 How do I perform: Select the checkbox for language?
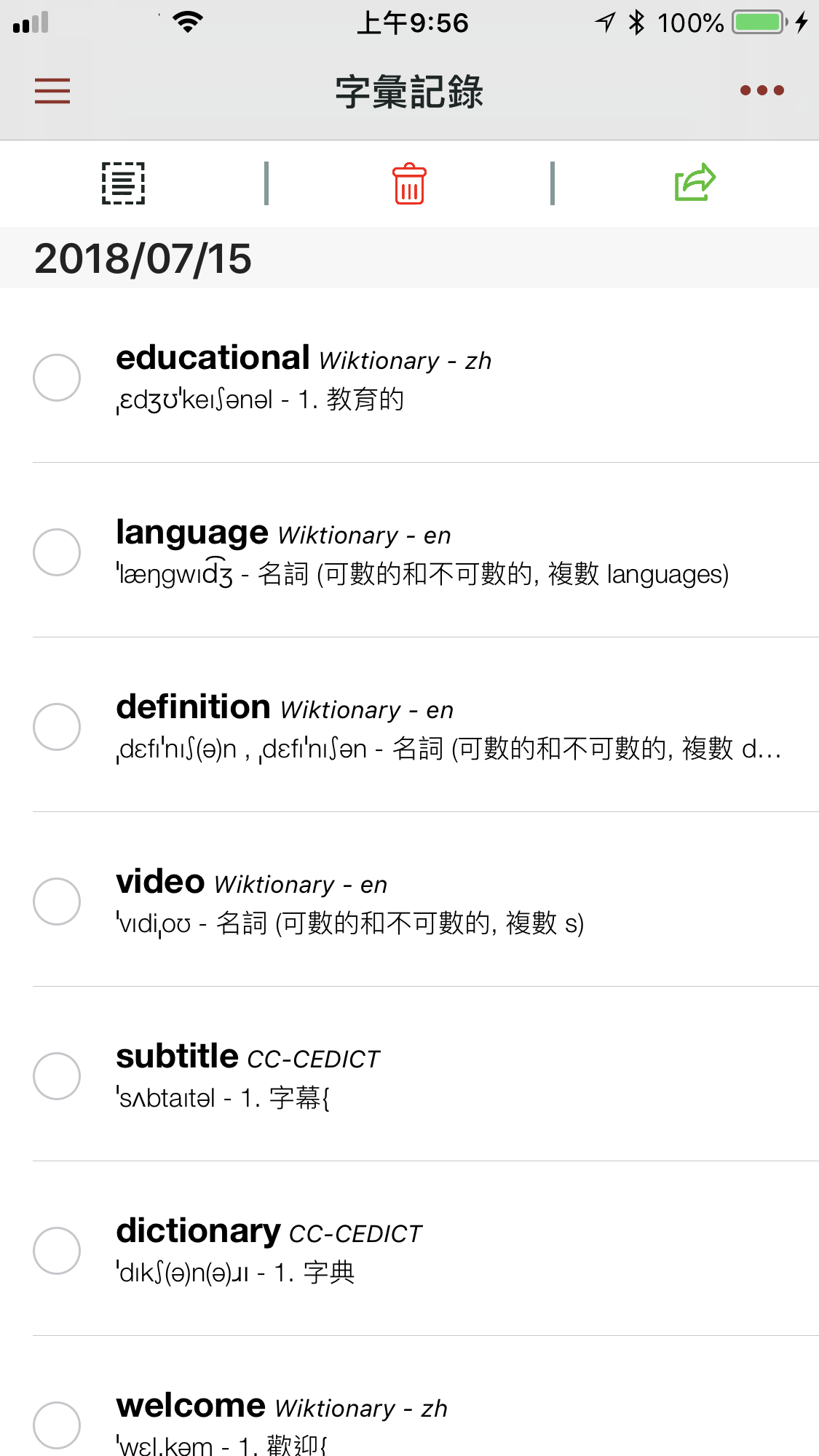[x=57, y=552]
